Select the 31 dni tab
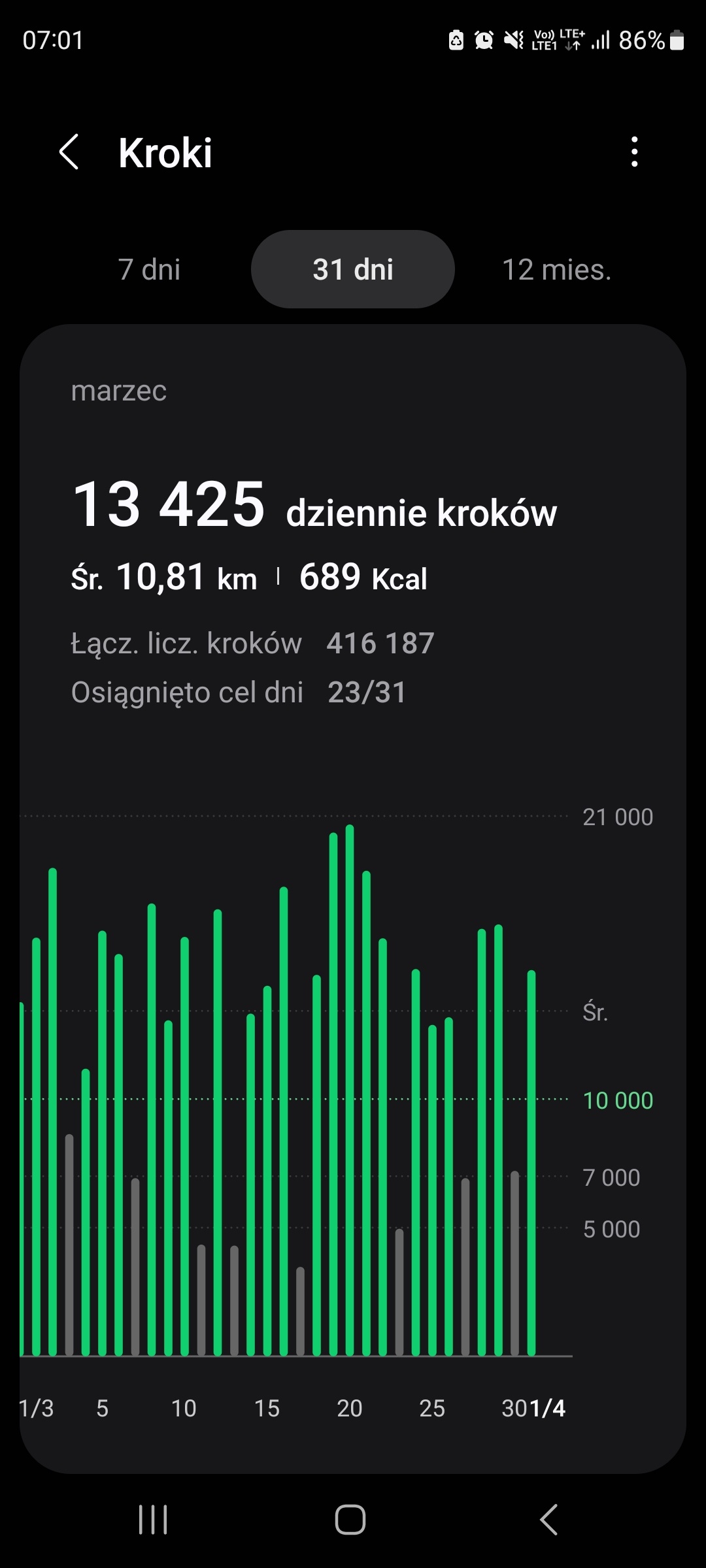This screenshot has height=1568, width=706. (x=353, y=269)
